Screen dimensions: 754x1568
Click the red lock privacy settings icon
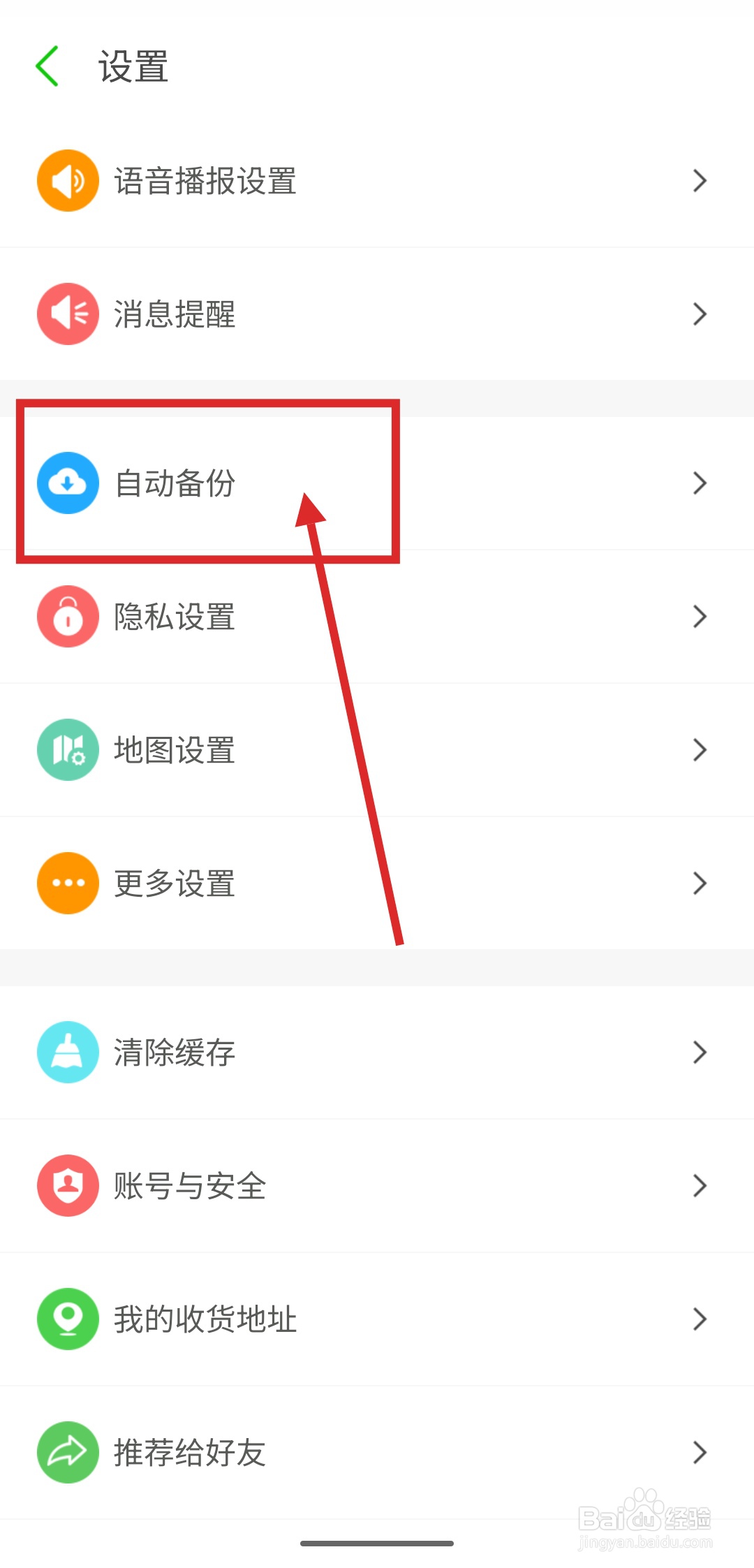click(x=68, y=616)
